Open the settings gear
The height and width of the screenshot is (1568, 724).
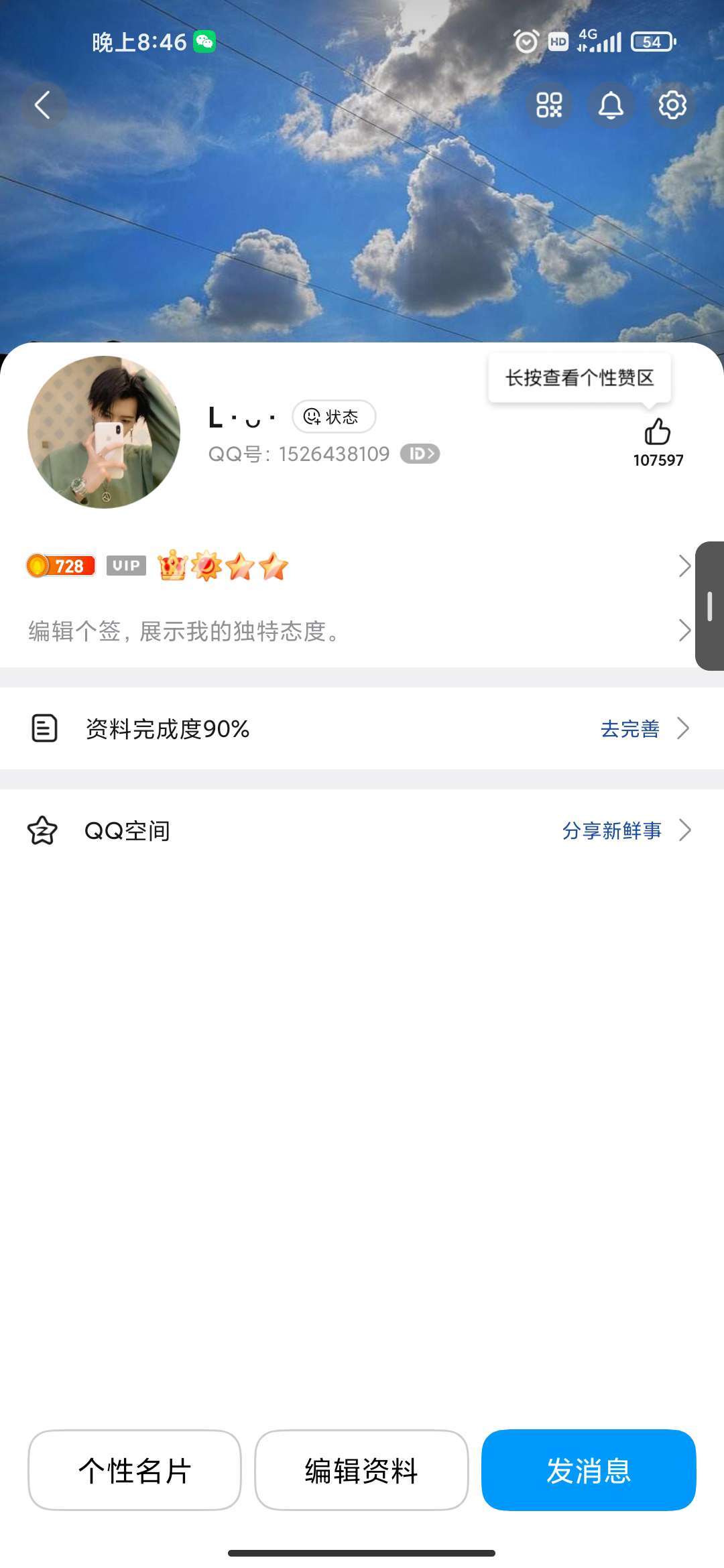pyautogui.click(x=672, y=105)
